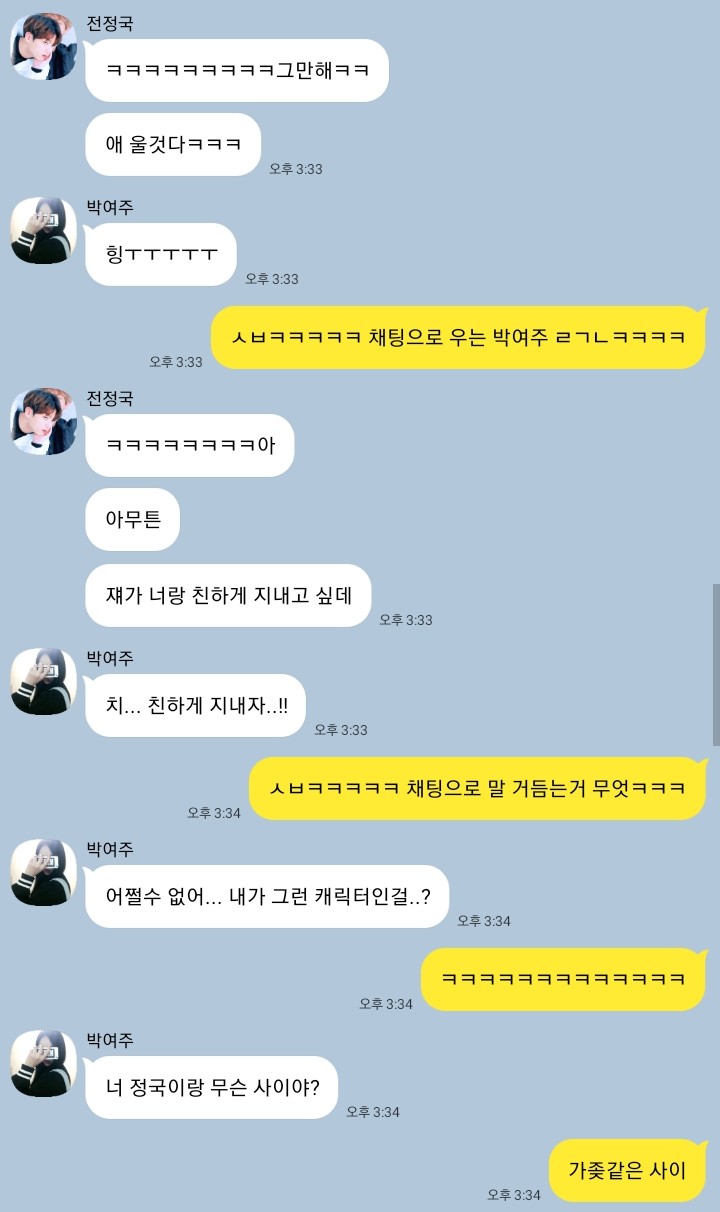720x1212 pixels.
Task: Open 박여주's profile by 너 정국이랑 무슨 사이야
Action: tap(44, 1064)
